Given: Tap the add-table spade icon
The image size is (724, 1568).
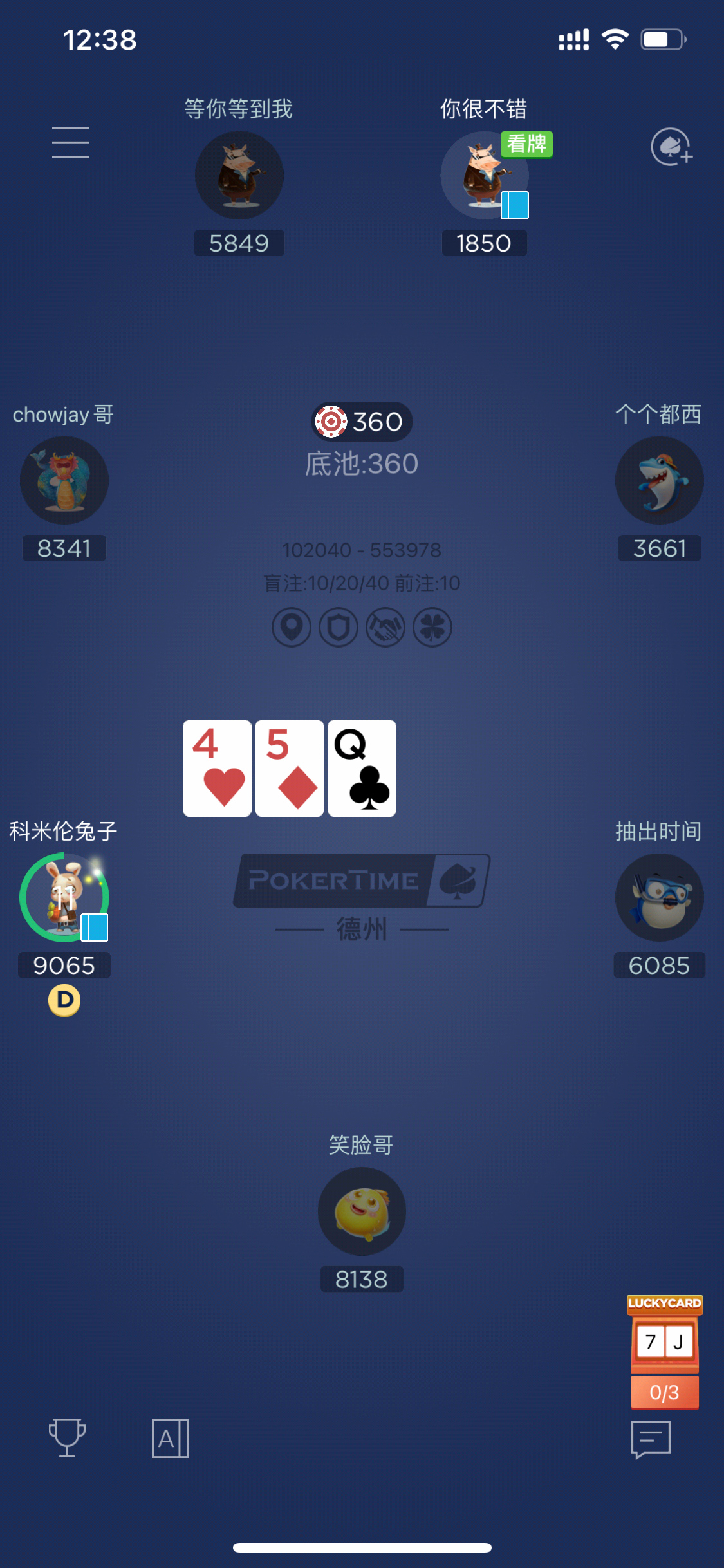Looking at the screenshot, I should pyautogui.click(x=671, y=147).
